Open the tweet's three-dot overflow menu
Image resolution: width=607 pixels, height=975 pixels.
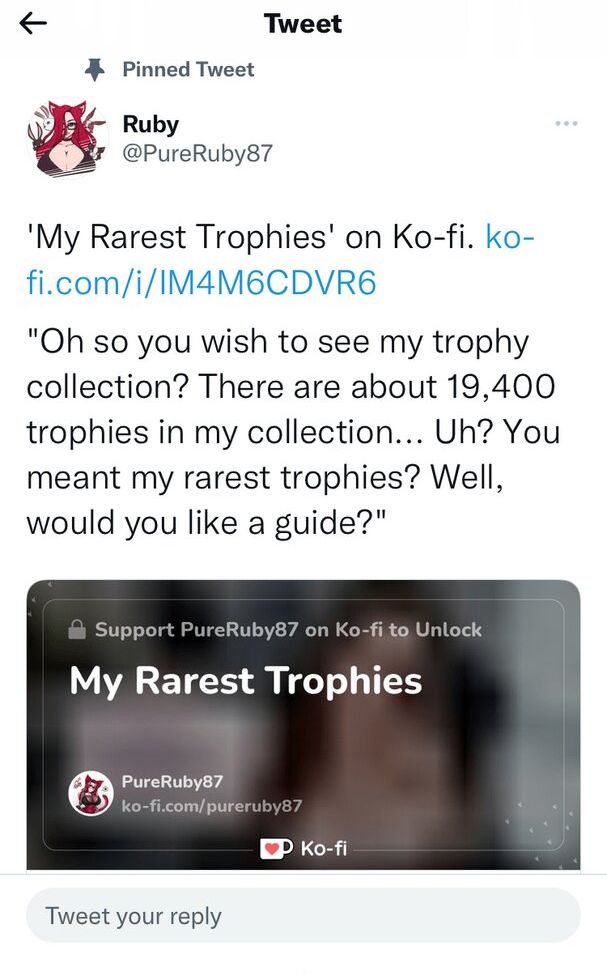pos(566,123)
